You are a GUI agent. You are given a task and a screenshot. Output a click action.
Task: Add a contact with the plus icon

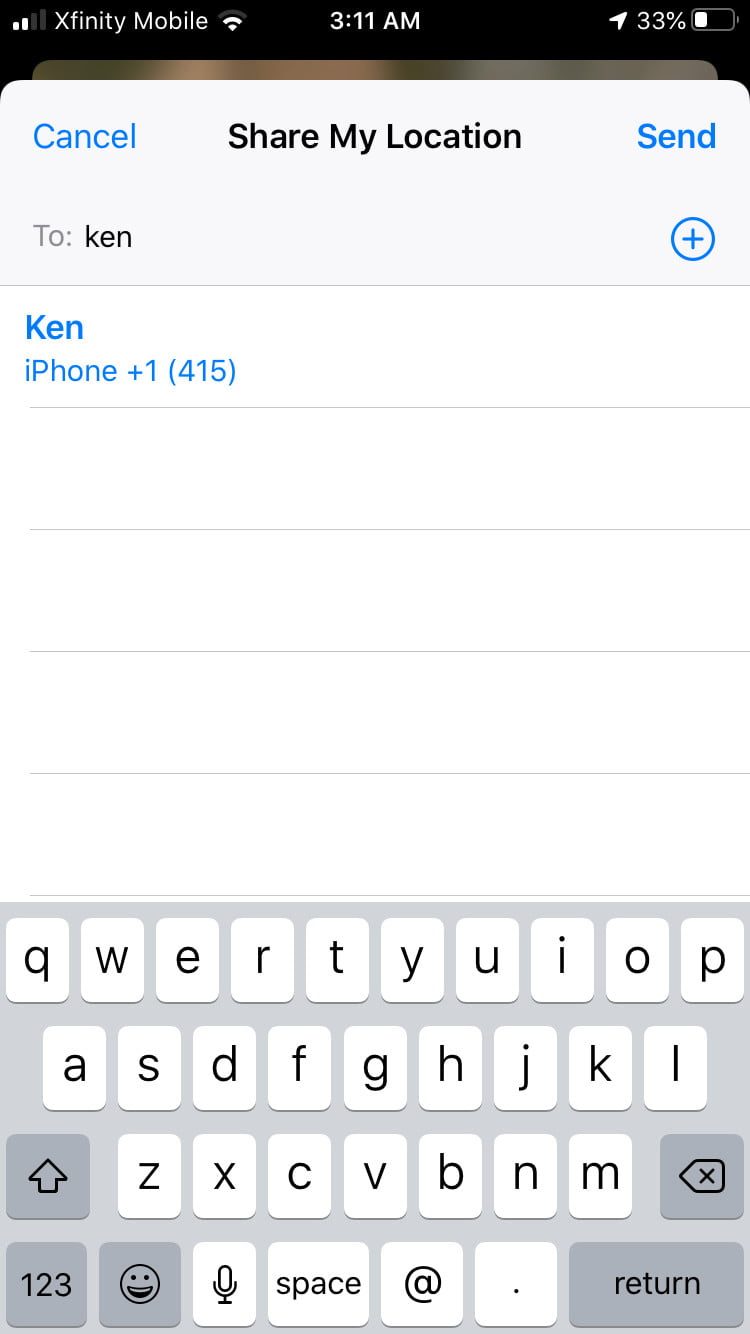(692, 239)
